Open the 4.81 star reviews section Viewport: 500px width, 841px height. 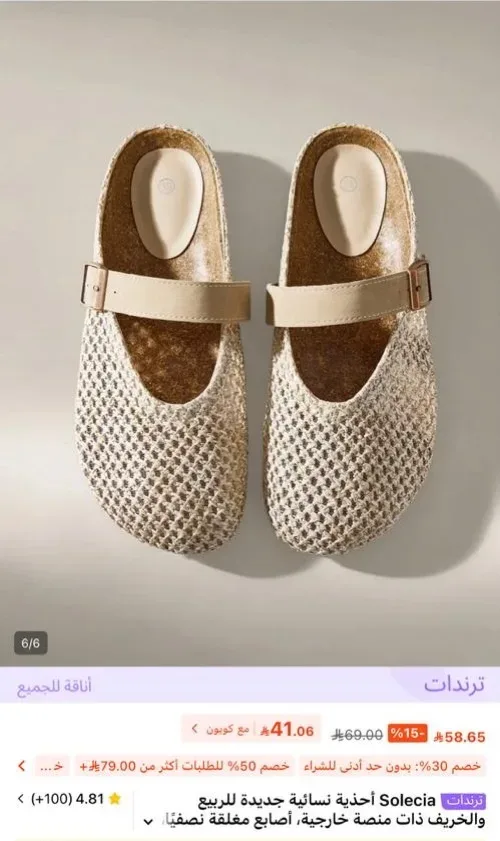click(70, 799)
